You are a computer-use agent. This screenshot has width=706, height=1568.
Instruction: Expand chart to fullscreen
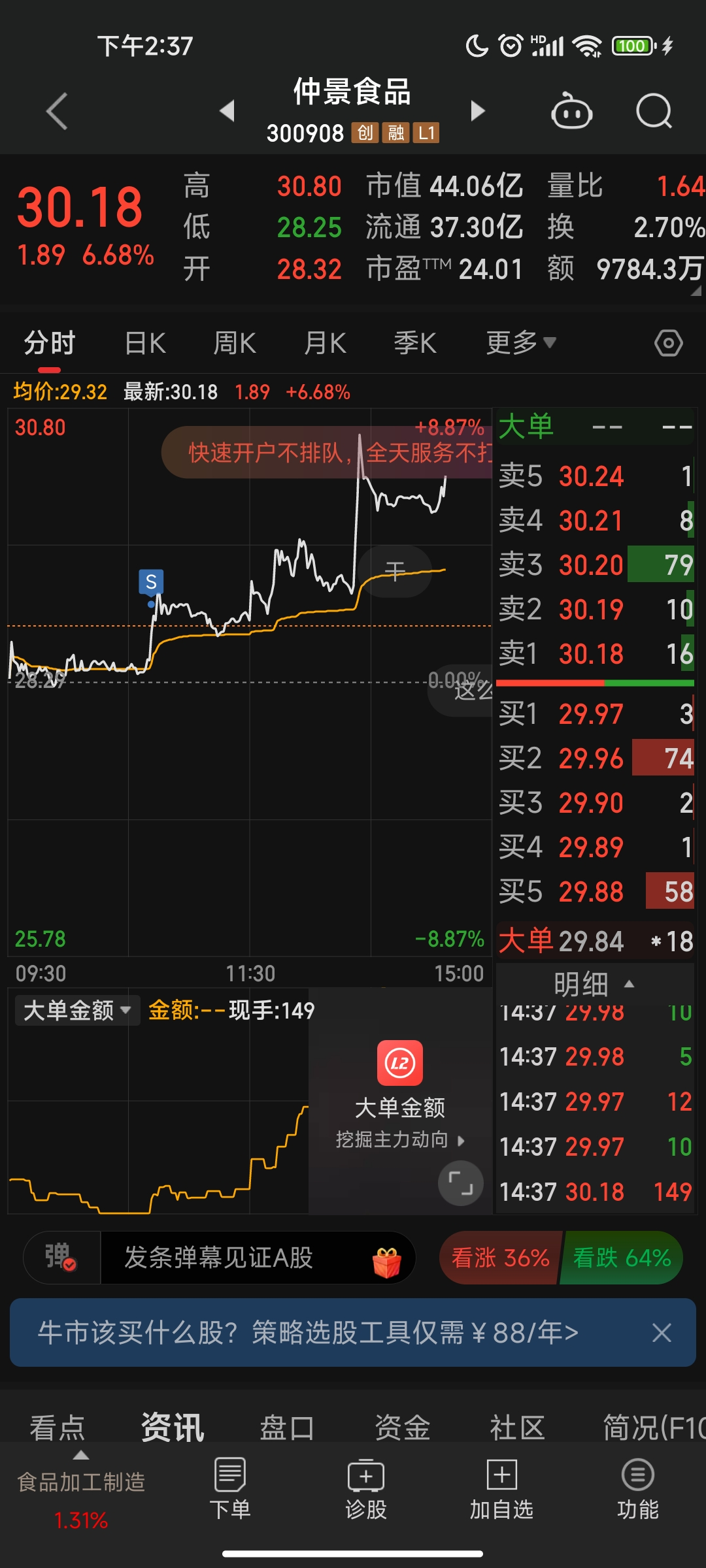tap(460, 1183)
